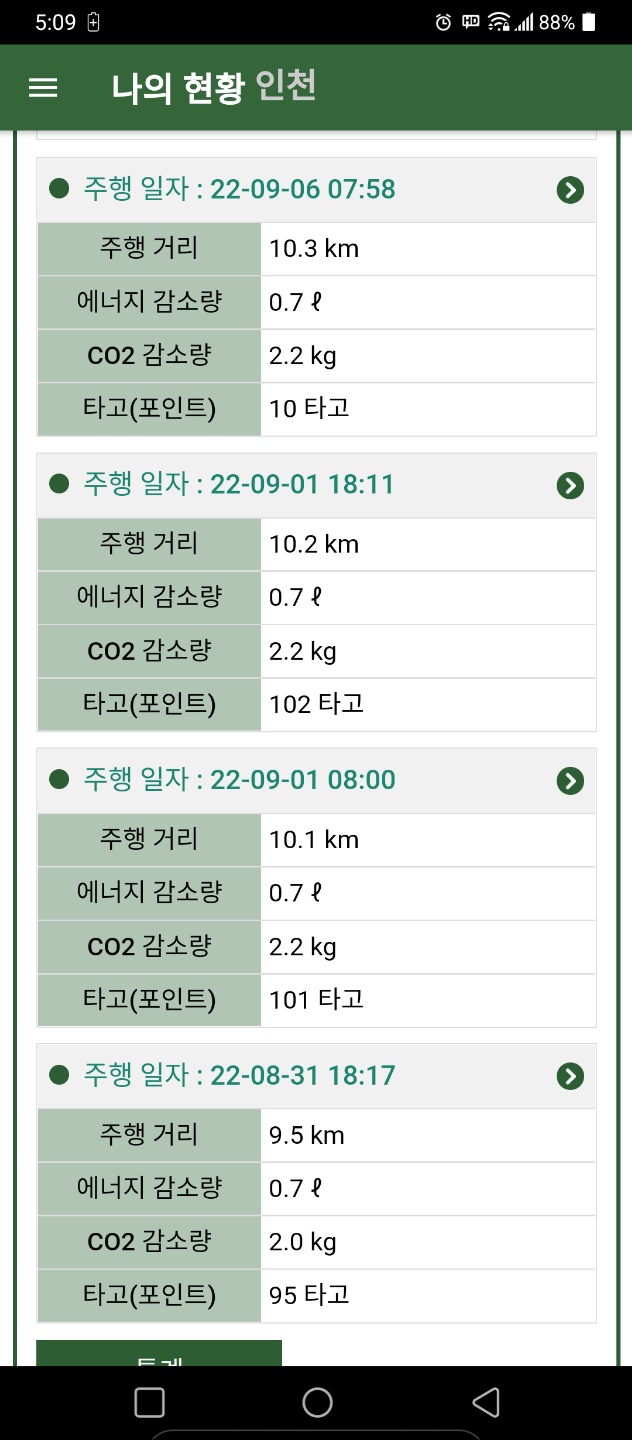Open the hamburger drawer menu
This screenshot has height=1440, width=632.
coord(43,88)
